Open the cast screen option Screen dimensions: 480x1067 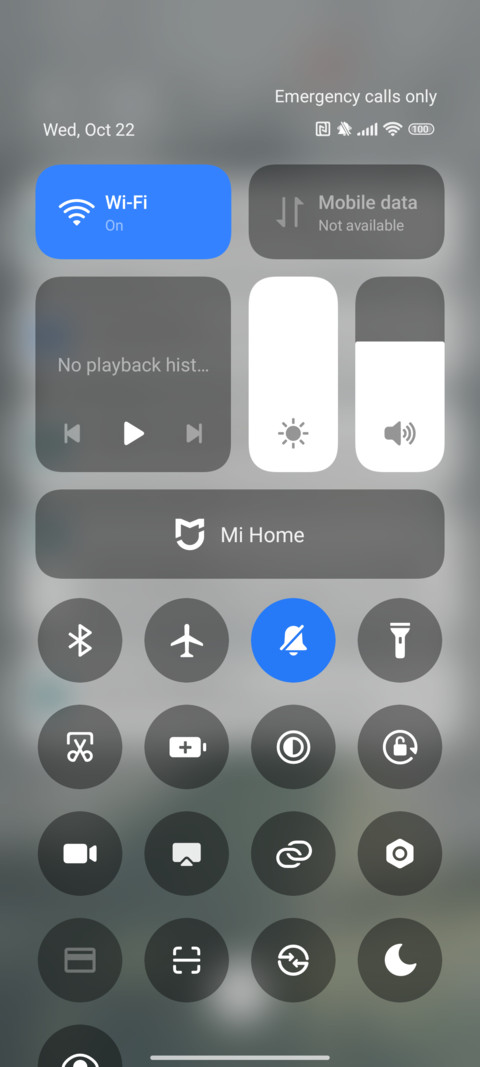[x=187, y=853]
